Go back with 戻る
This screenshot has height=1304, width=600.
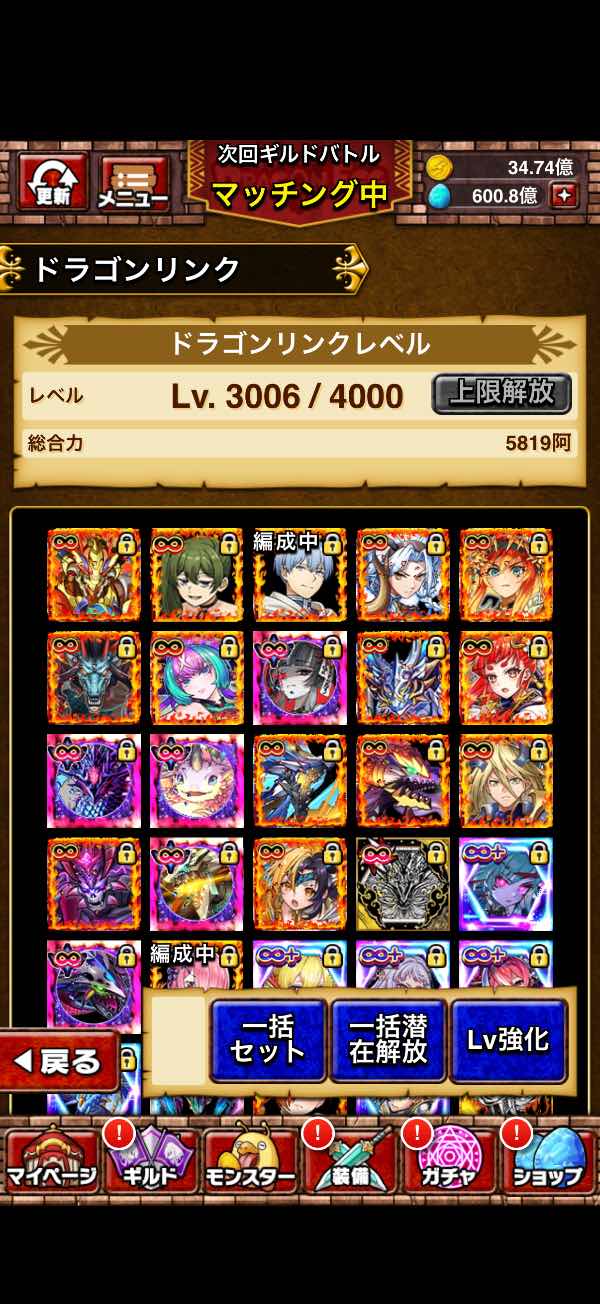59,1061
